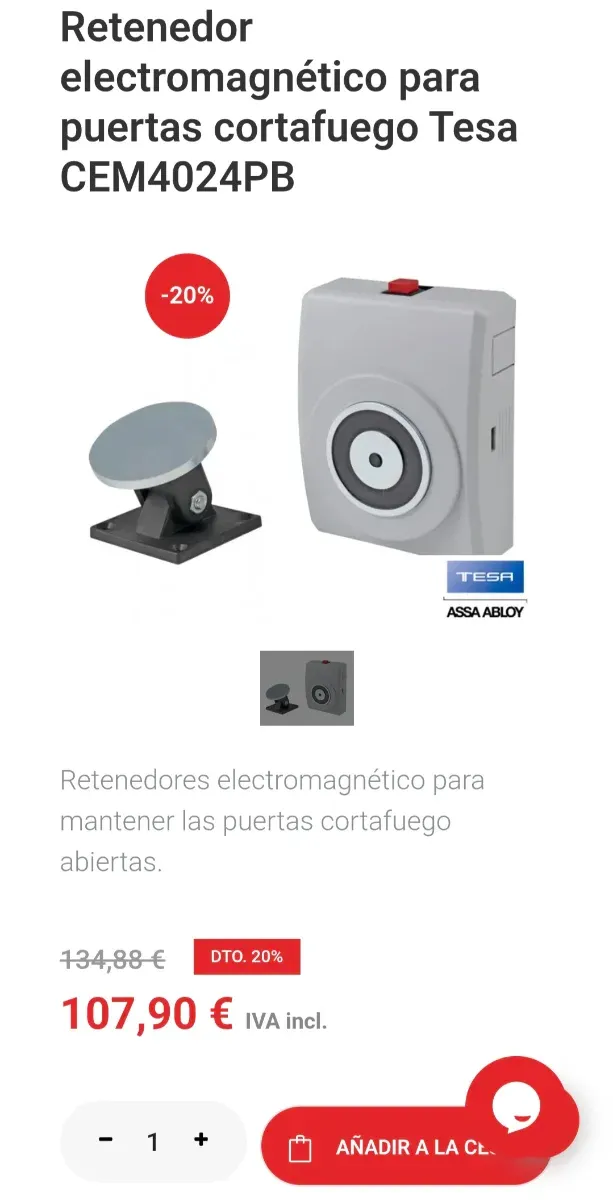Open the red chat support bubble
The height and width of the screenshot is (1200, 613).
coord(521,1108)
